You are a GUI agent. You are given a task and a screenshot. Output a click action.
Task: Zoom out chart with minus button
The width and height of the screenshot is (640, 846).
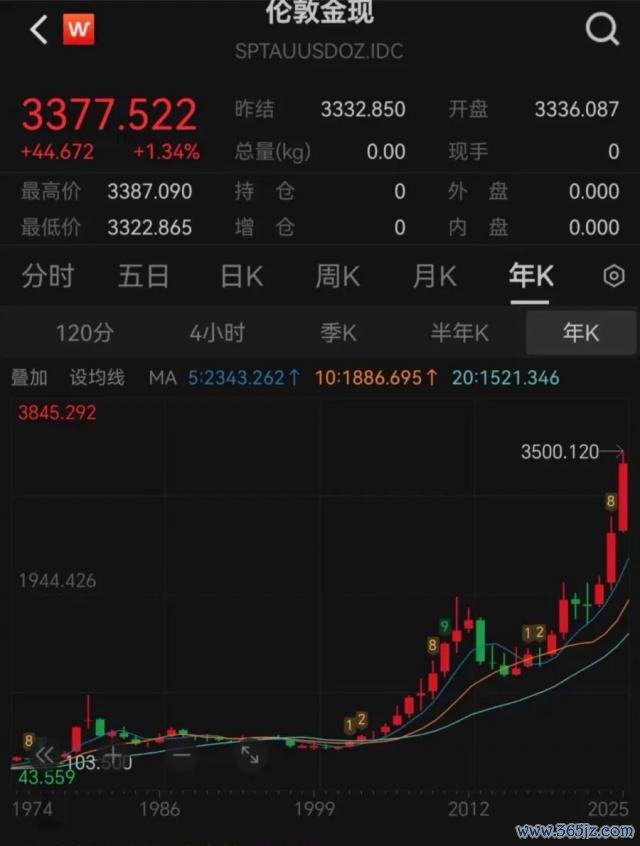tap(181, 755)
